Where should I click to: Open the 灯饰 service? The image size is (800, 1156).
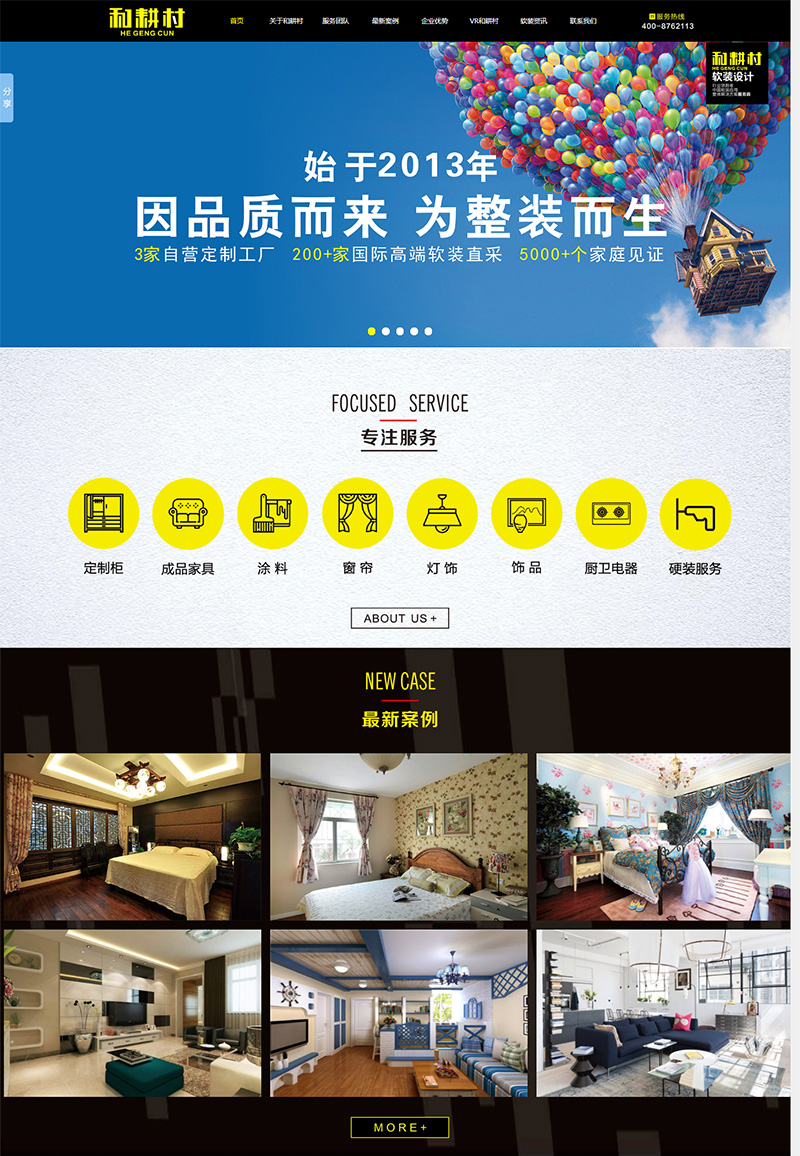click(x=442, y=514)
